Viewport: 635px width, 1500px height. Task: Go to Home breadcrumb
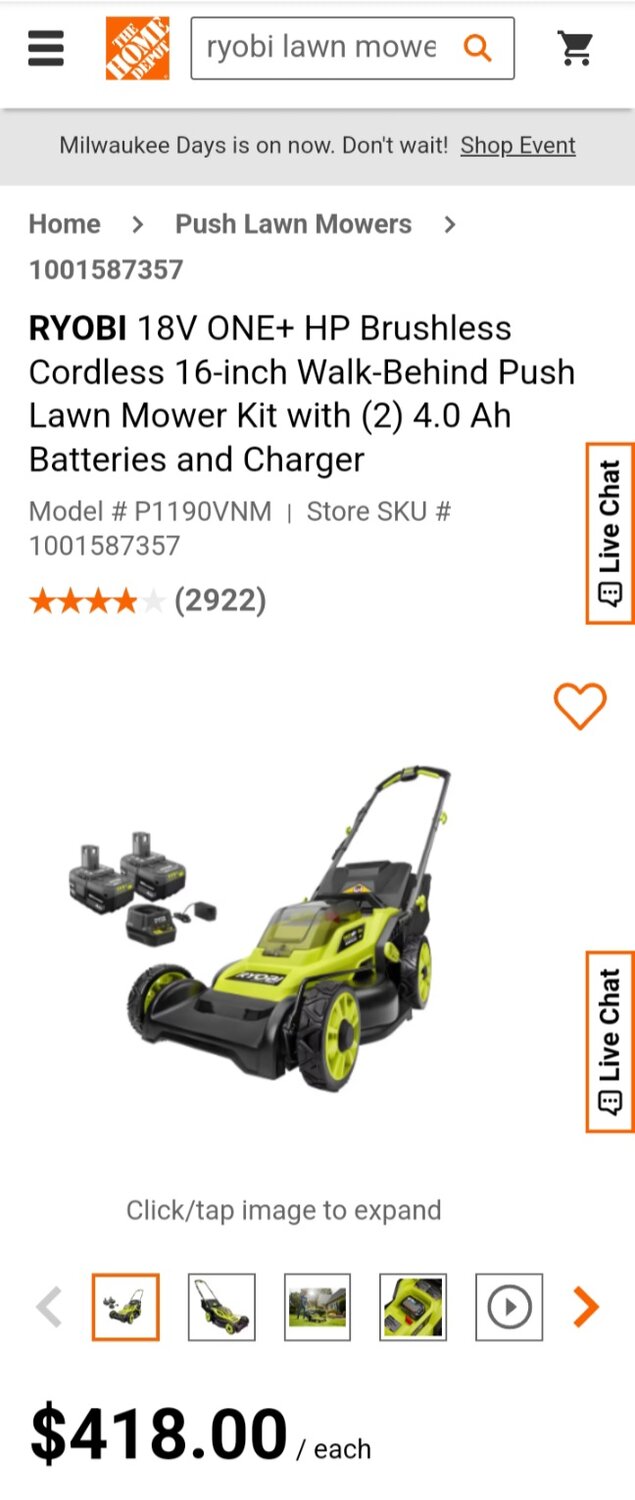point(64,224)
